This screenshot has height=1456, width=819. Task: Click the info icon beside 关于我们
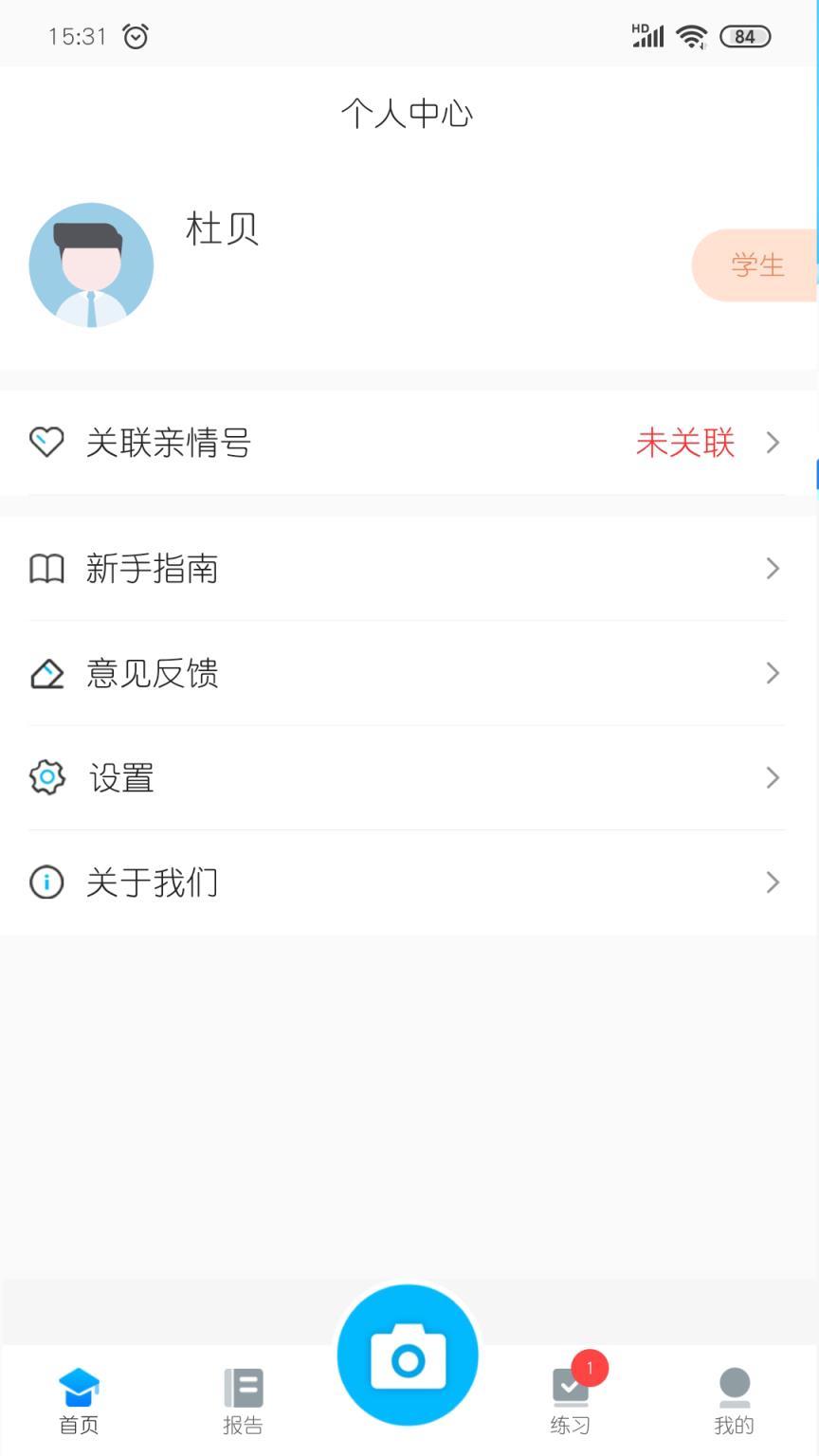coord(47,883)
